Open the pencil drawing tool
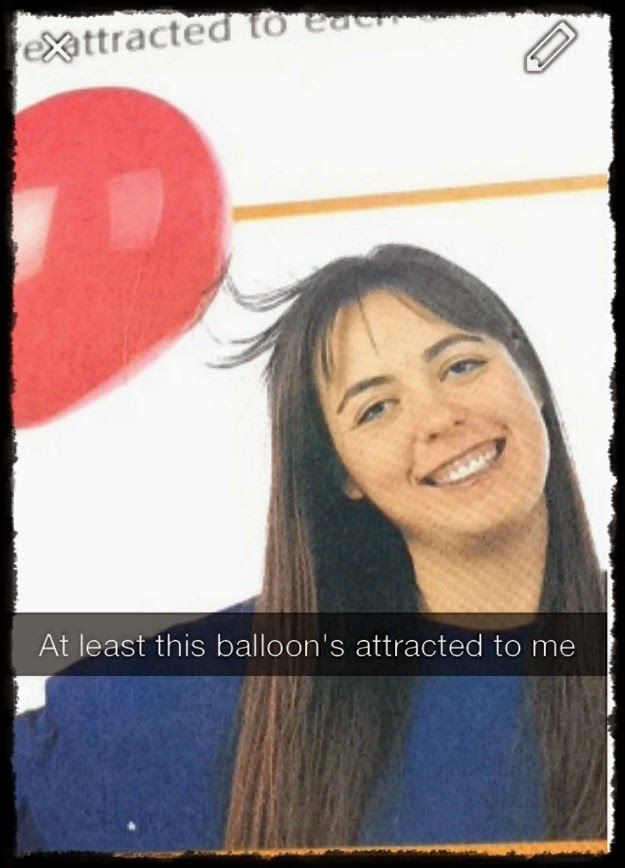This screenshot has height=868, width=625. point(551,46)
